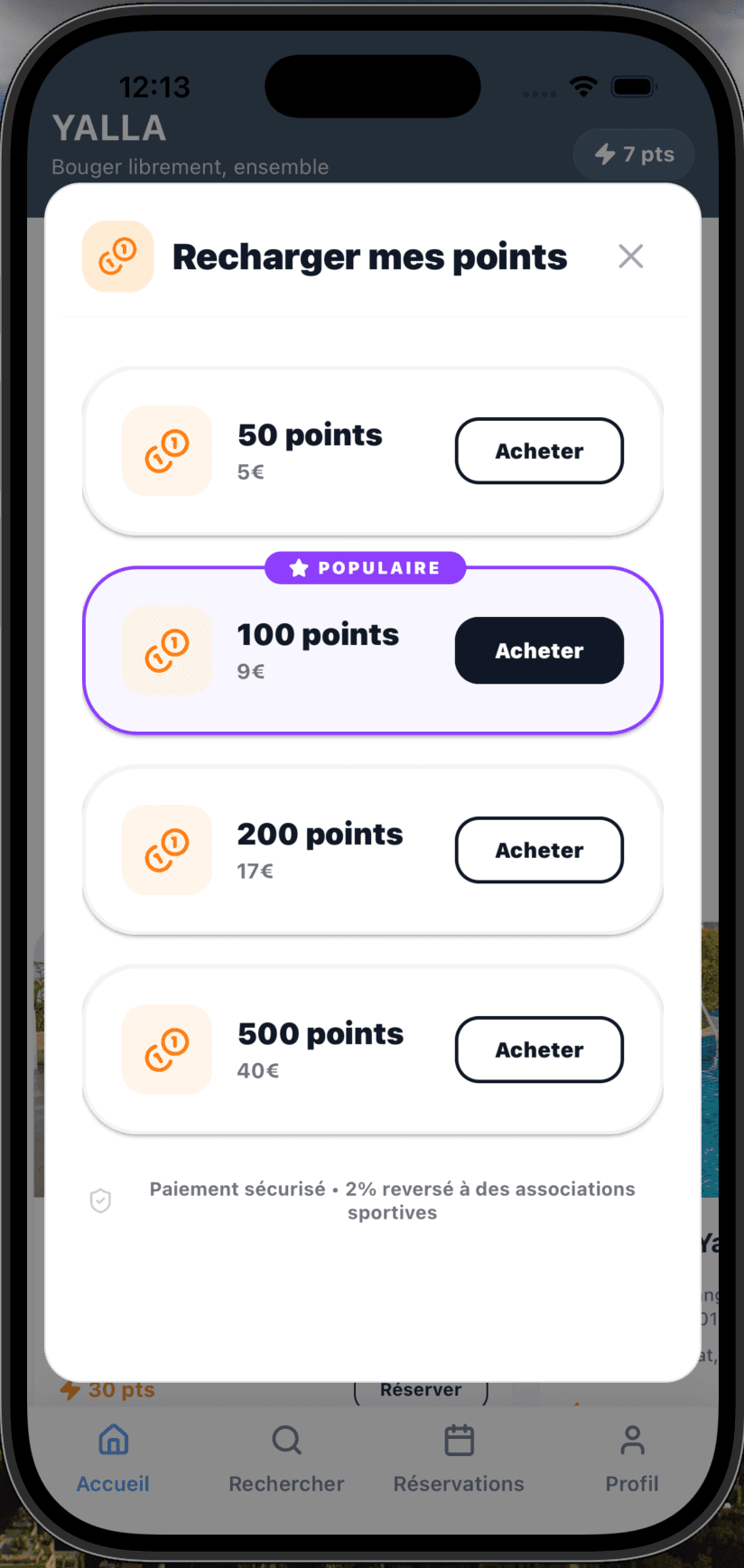The width and height of the screenshot is (744, 1568).
Task: Select Acheter next to 500 points
Action: [x=539, y=1050]
